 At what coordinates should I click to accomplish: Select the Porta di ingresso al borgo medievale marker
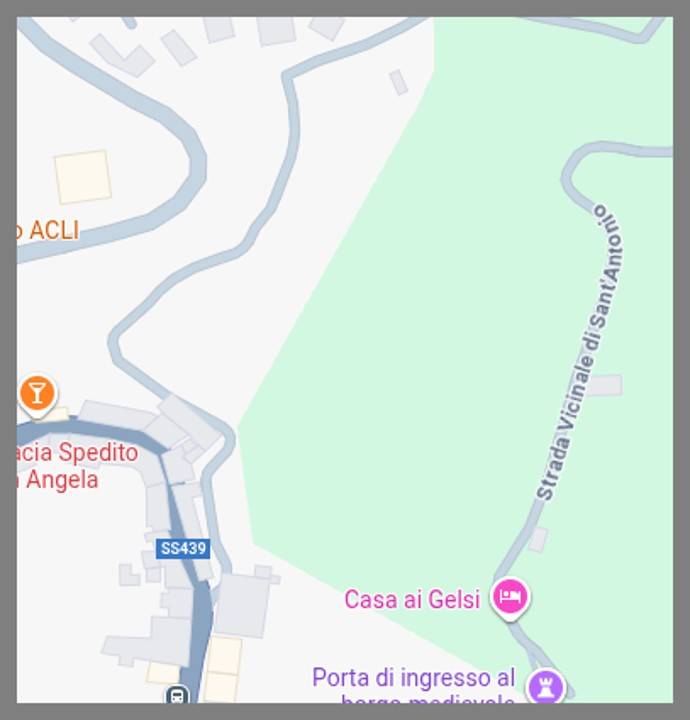[545, 687]
